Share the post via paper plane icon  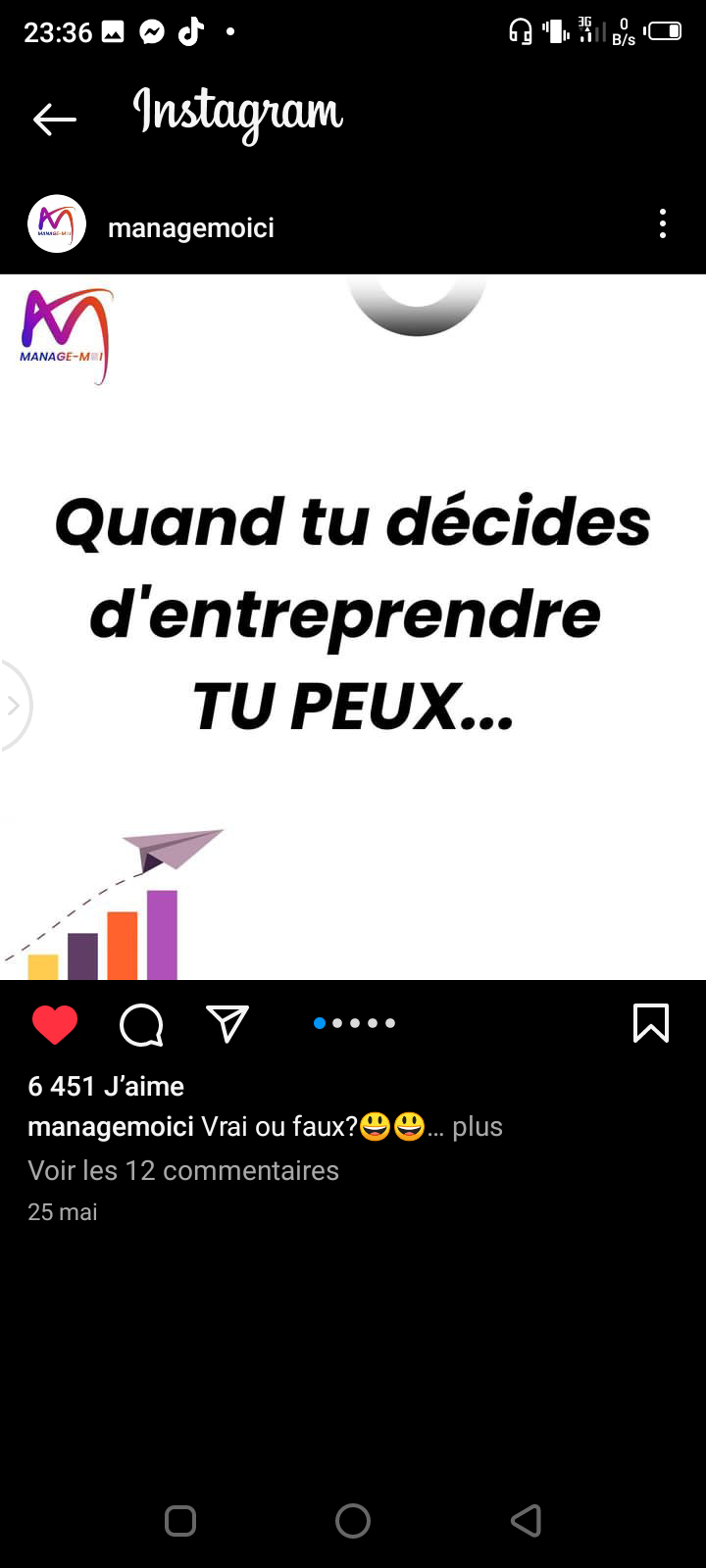pyautogui.click(x=227, y=1023)
